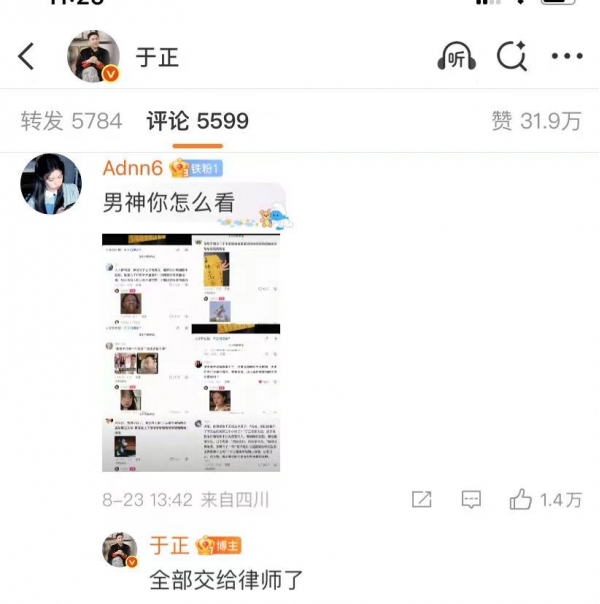Image resolution: width=600 pixels, height=604 pixels.
Task: Open the search icon in the header
Action: [512, 57]
